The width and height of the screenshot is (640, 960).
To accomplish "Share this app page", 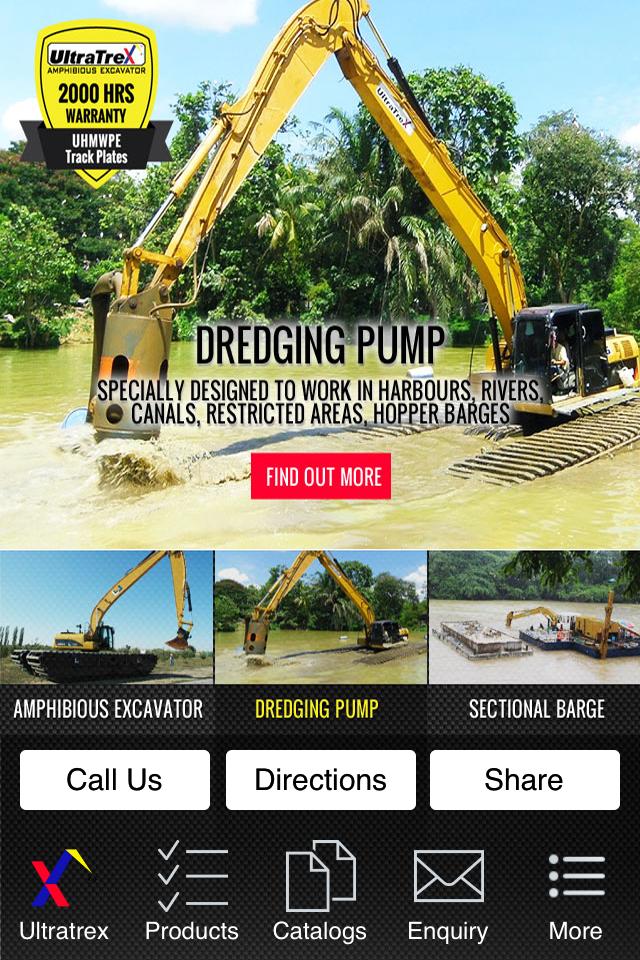I will (525, 780).
